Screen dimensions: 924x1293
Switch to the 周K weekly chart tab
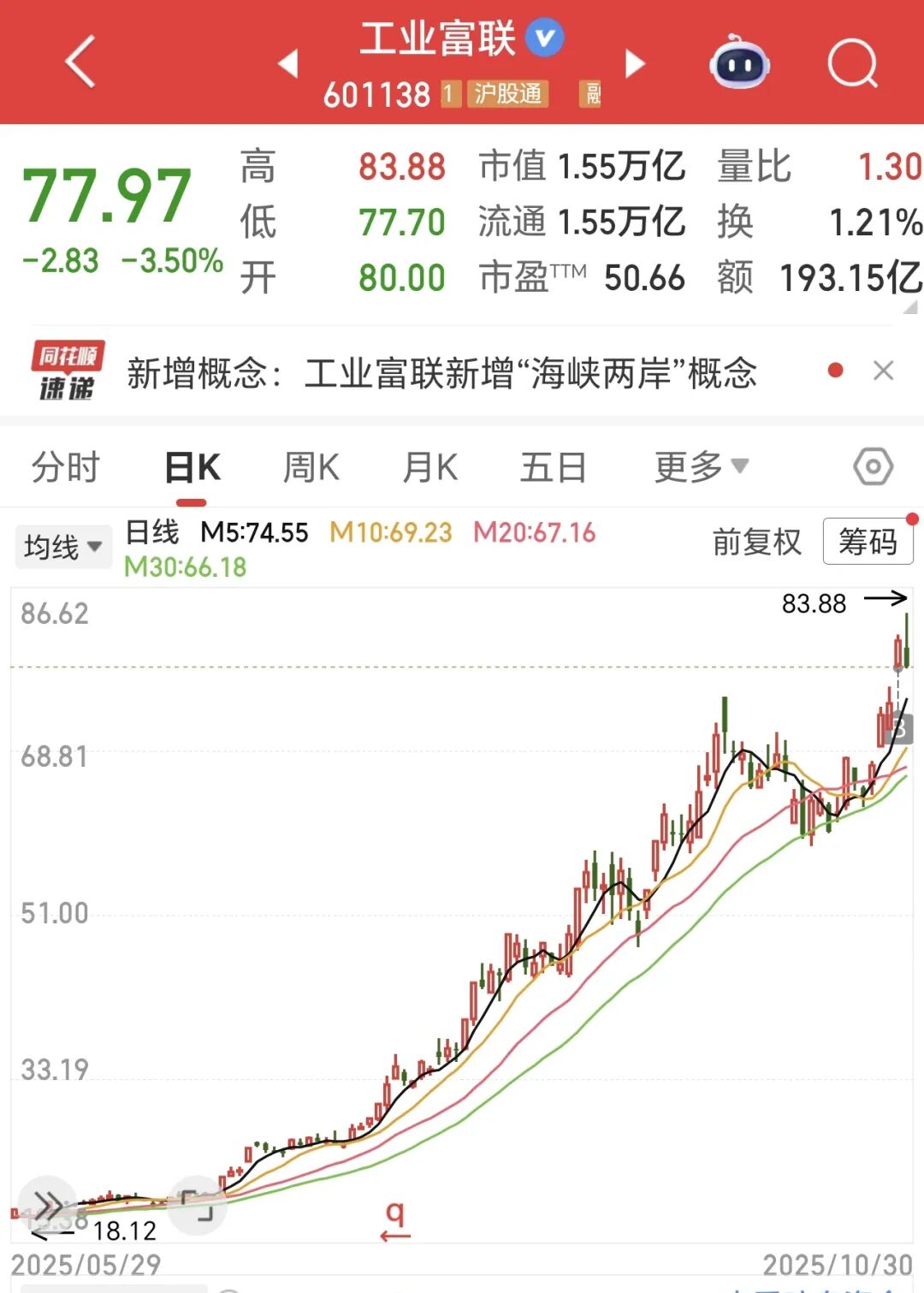[310, 467]
